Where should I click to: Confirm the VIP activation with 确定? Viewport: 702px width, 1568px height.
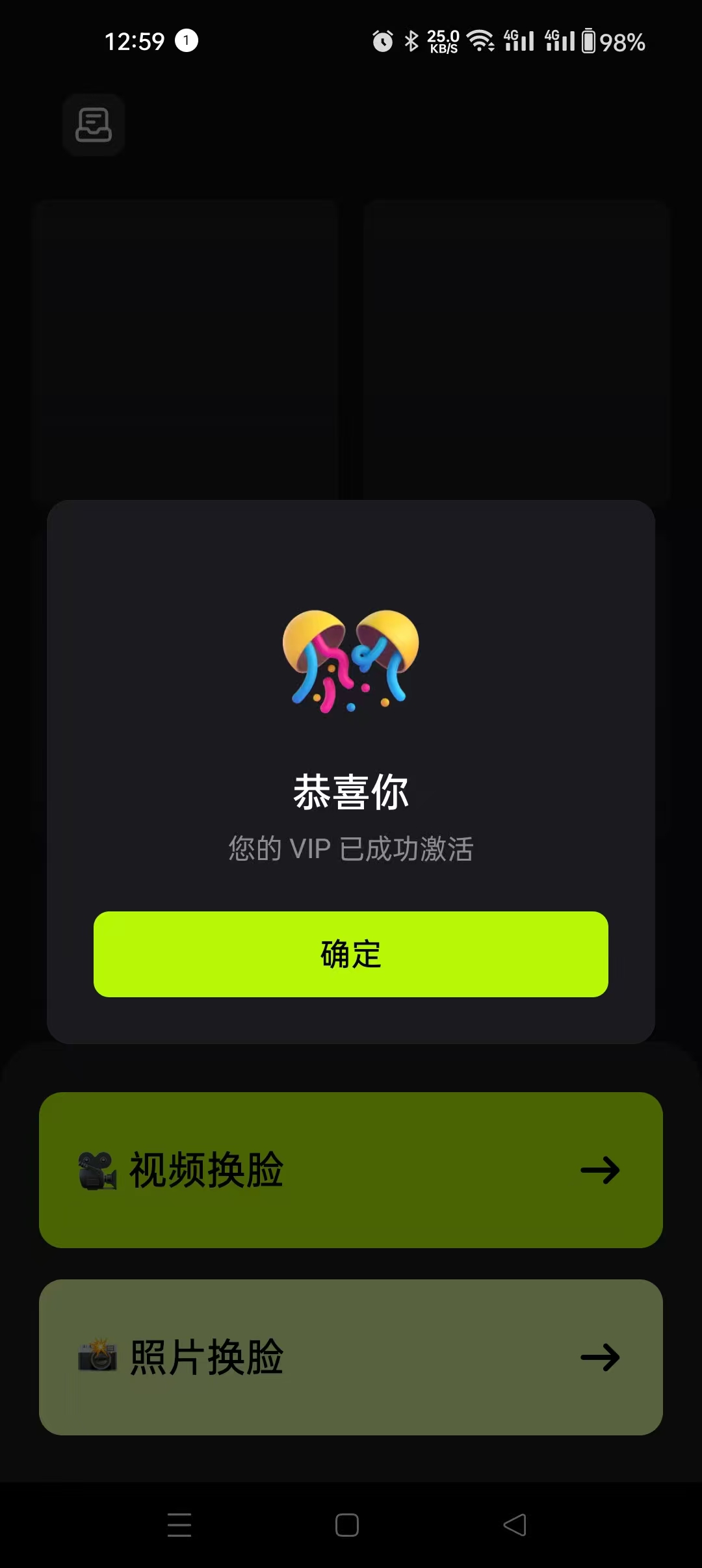351,954
